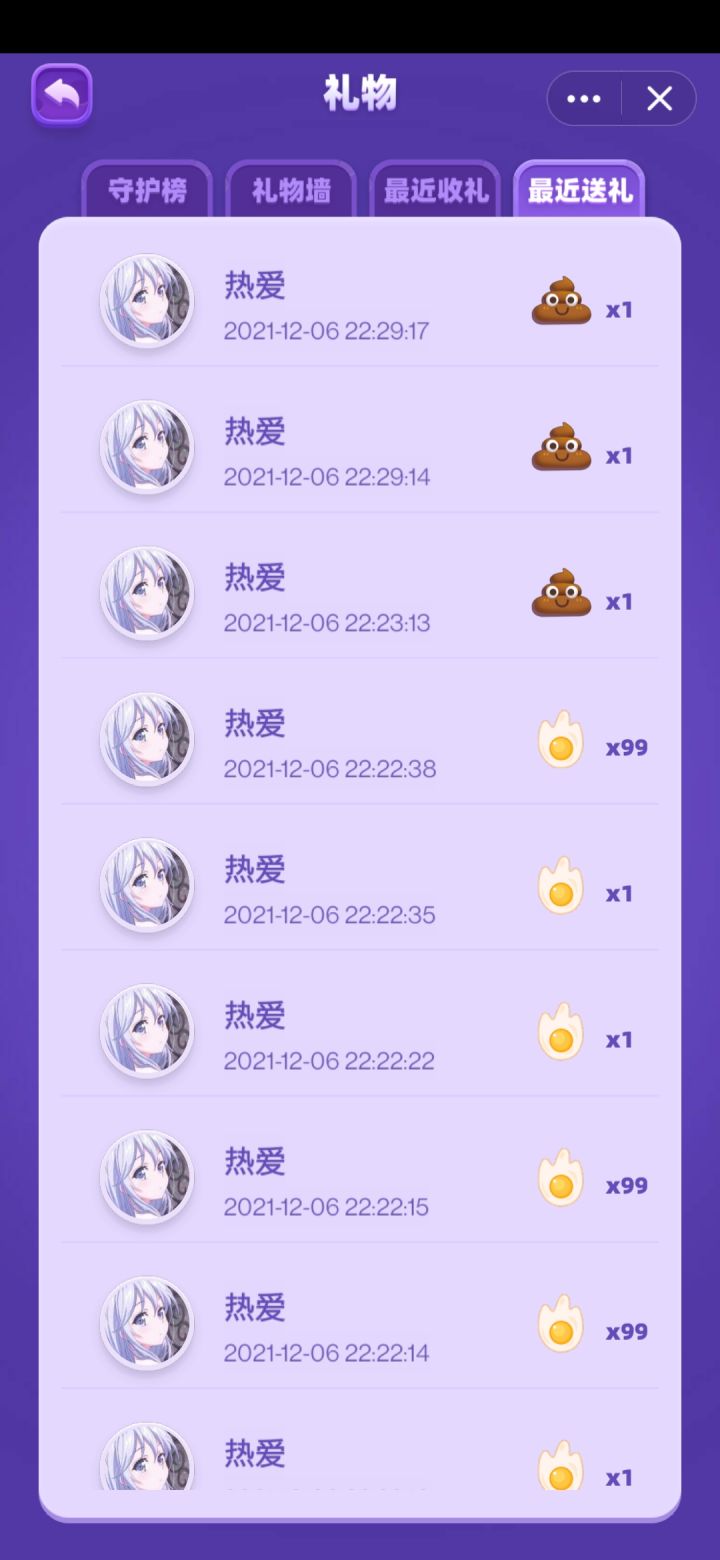Click the poop gift icon at 22:23:13
This screenshot has width=720, height=1560.
560,593
